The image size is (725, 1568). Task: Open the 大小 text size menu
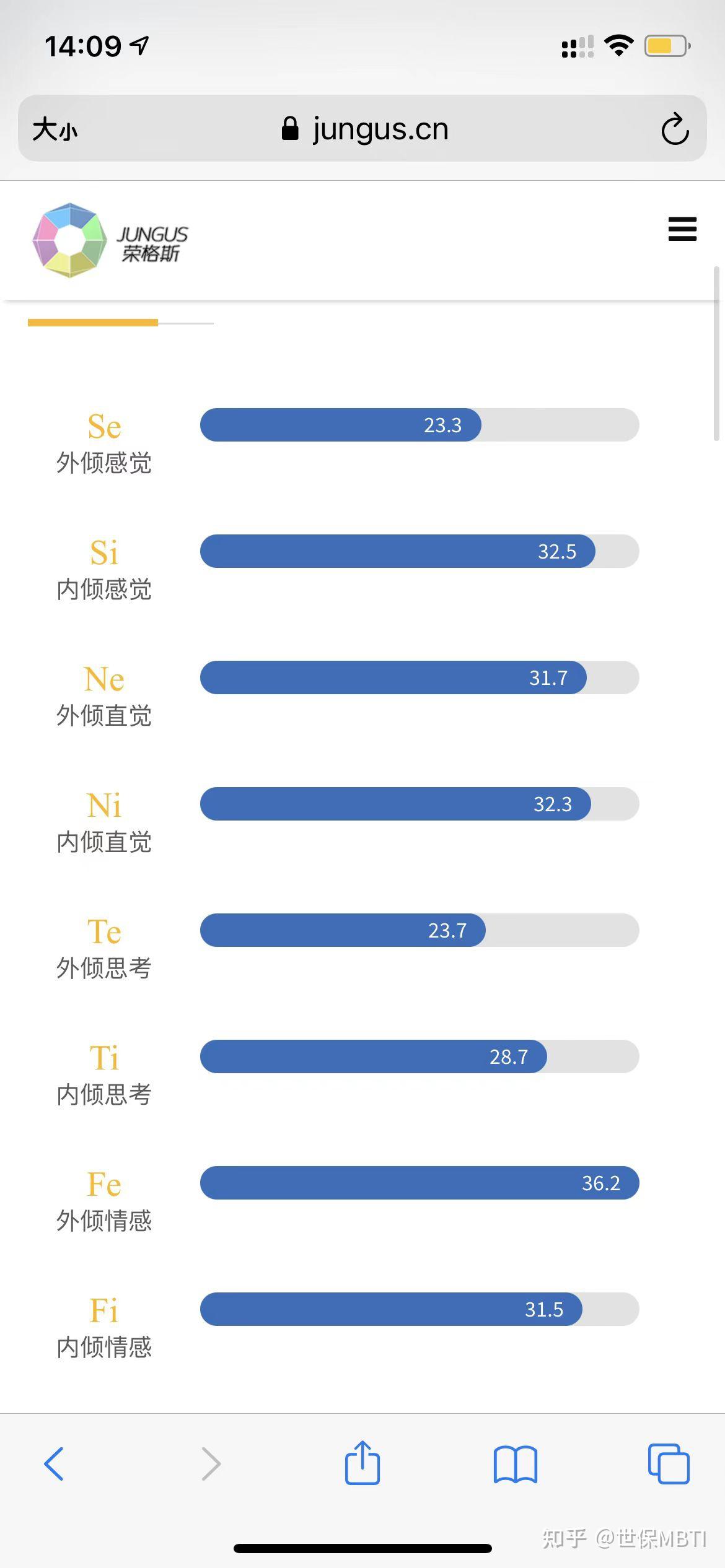(x=55, y=129)
